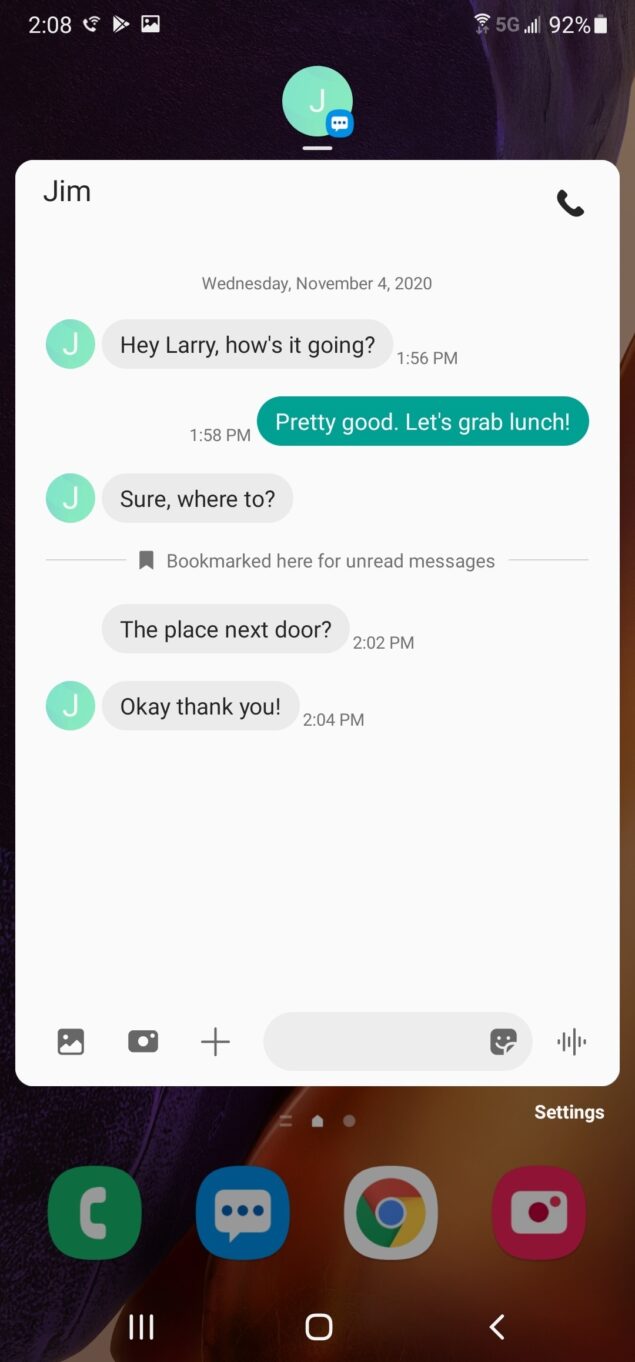Open Chrome from the dock
The height and width of the screenshot is (1362, 635).
(391, 1213)
